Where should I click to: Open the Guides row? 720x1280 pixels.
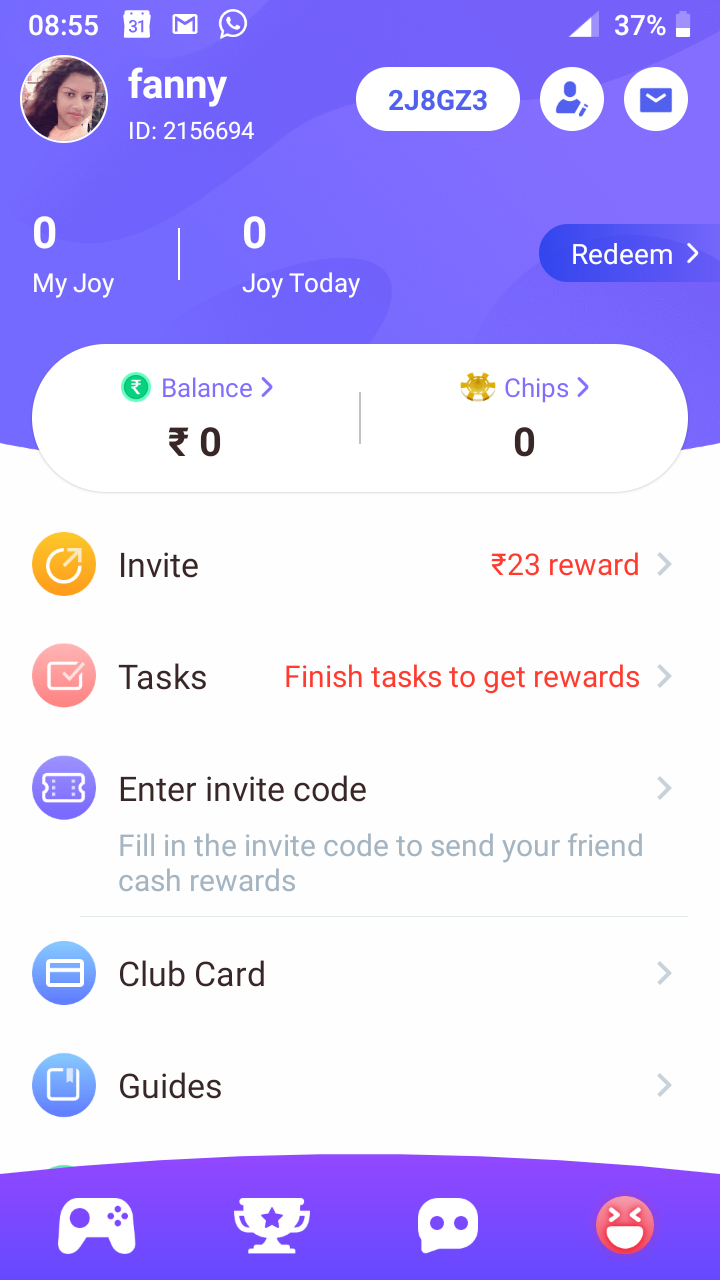click(360, 1085)
